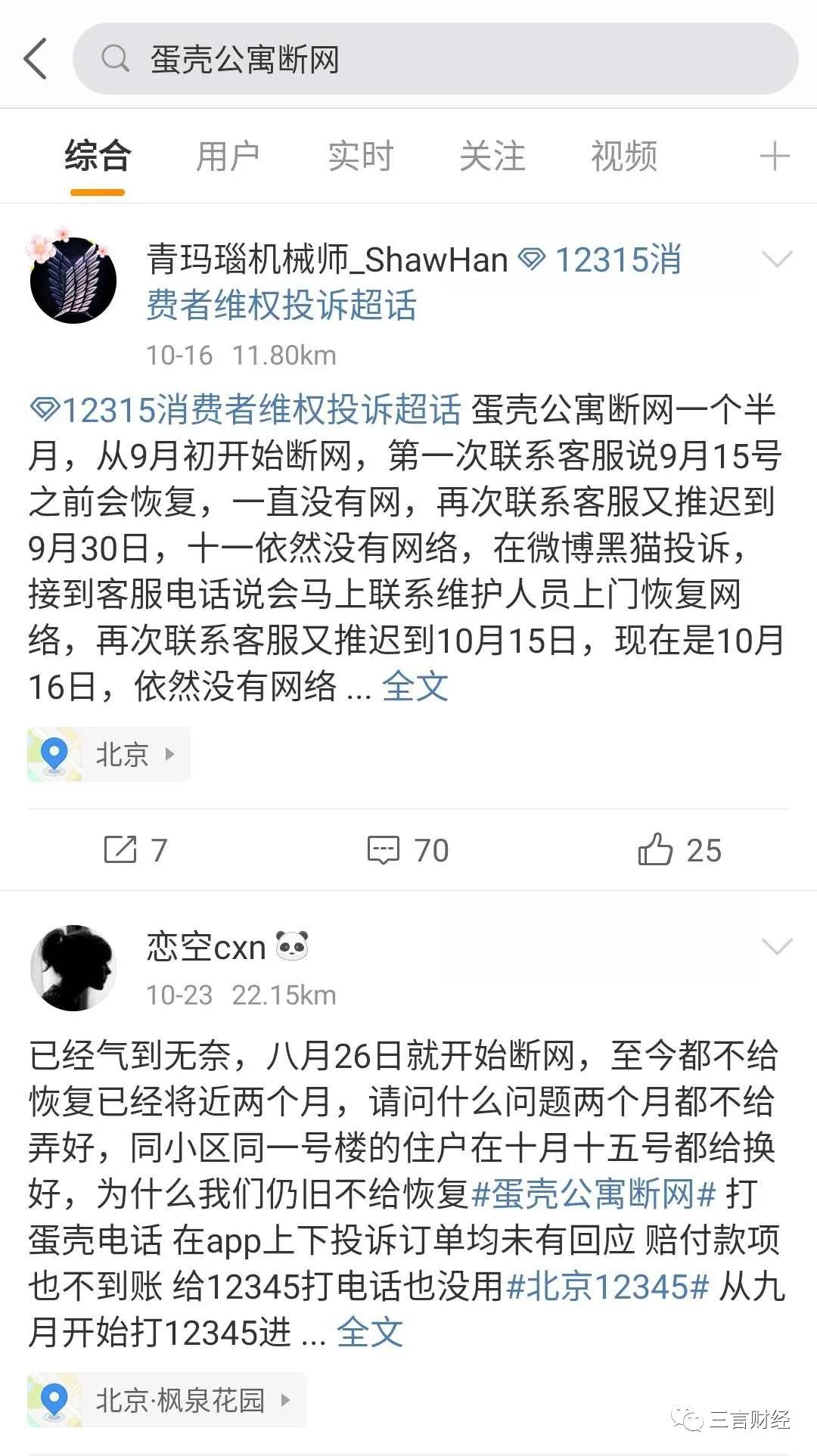Open the #北京12345# hashtag link

point(607,1286)
